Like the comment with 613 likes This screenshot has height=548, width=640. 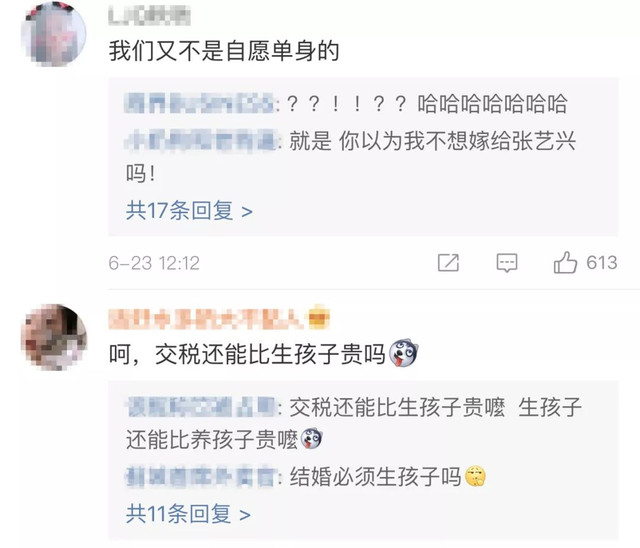[566, 263]
